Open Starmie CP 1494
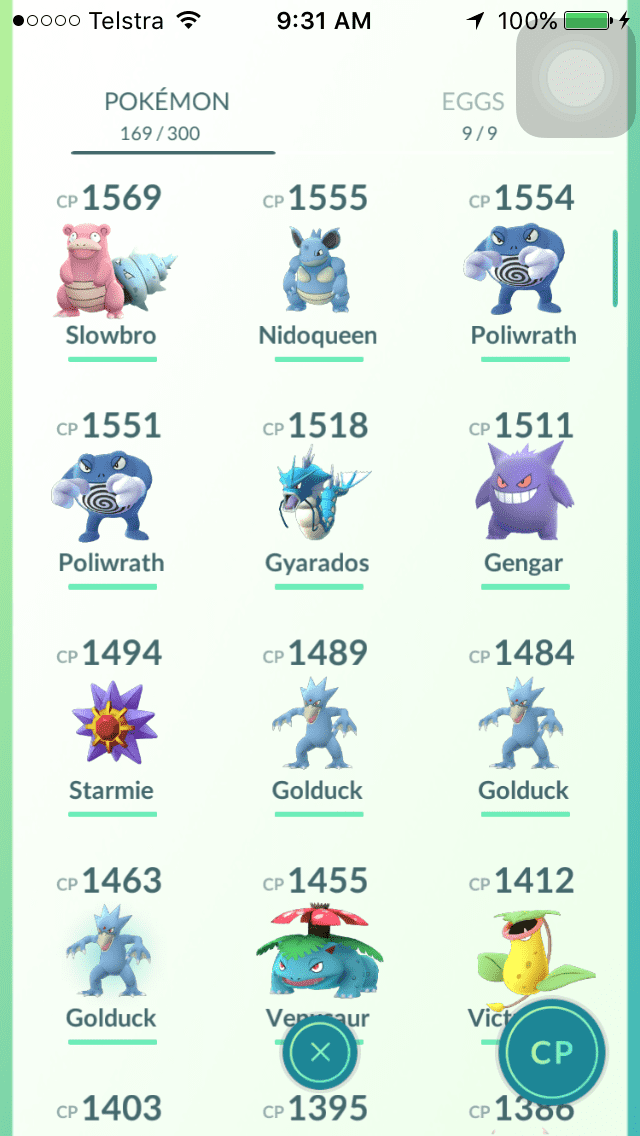The height and width of the screenshot is (1136, 640). (112, 727)
